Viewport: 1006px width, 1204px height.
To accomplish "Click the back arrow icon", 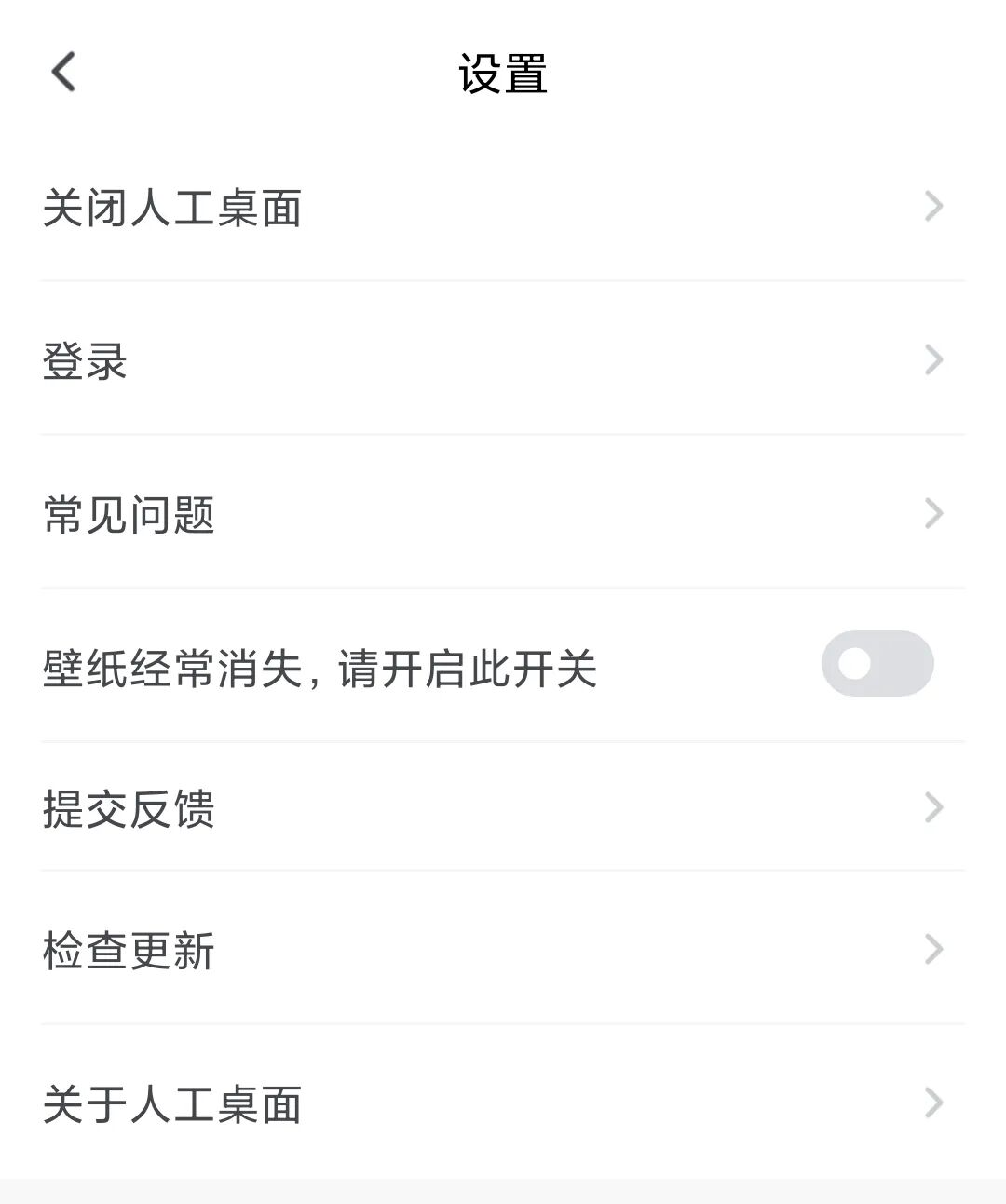I will point(63,72).
